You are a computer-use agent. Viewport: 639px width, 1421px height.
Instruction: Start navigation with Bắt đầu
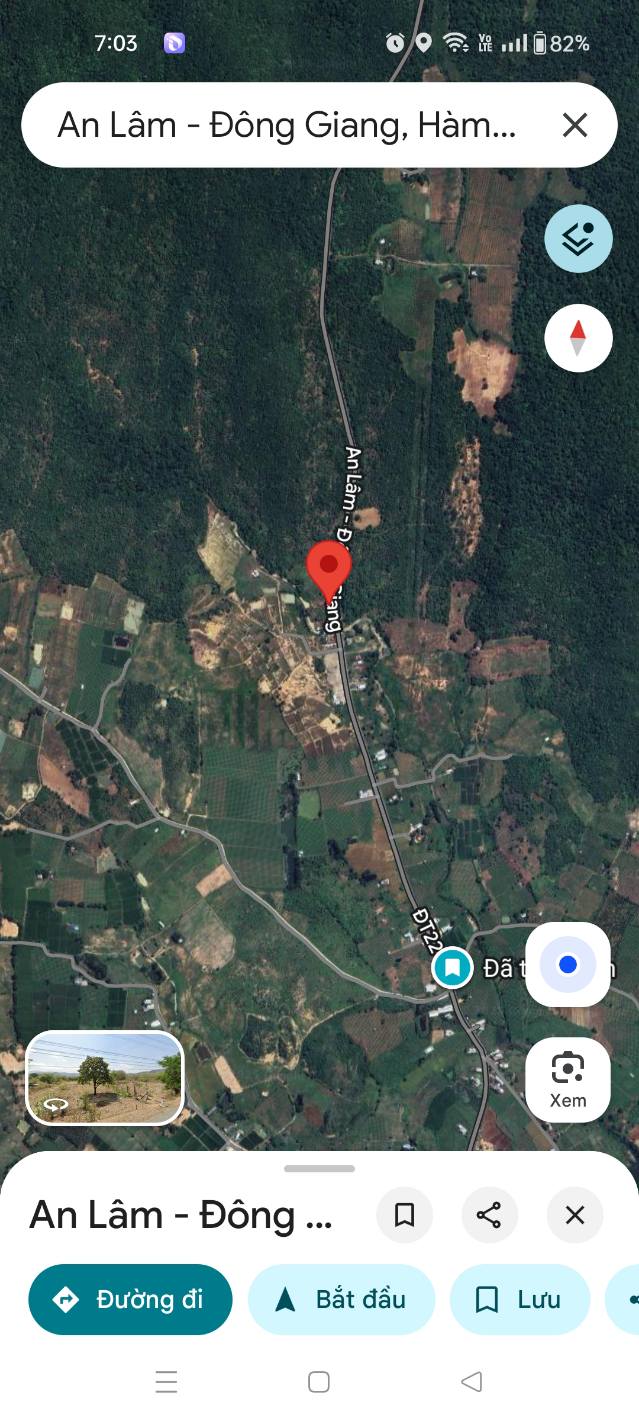click(341, 1299)
